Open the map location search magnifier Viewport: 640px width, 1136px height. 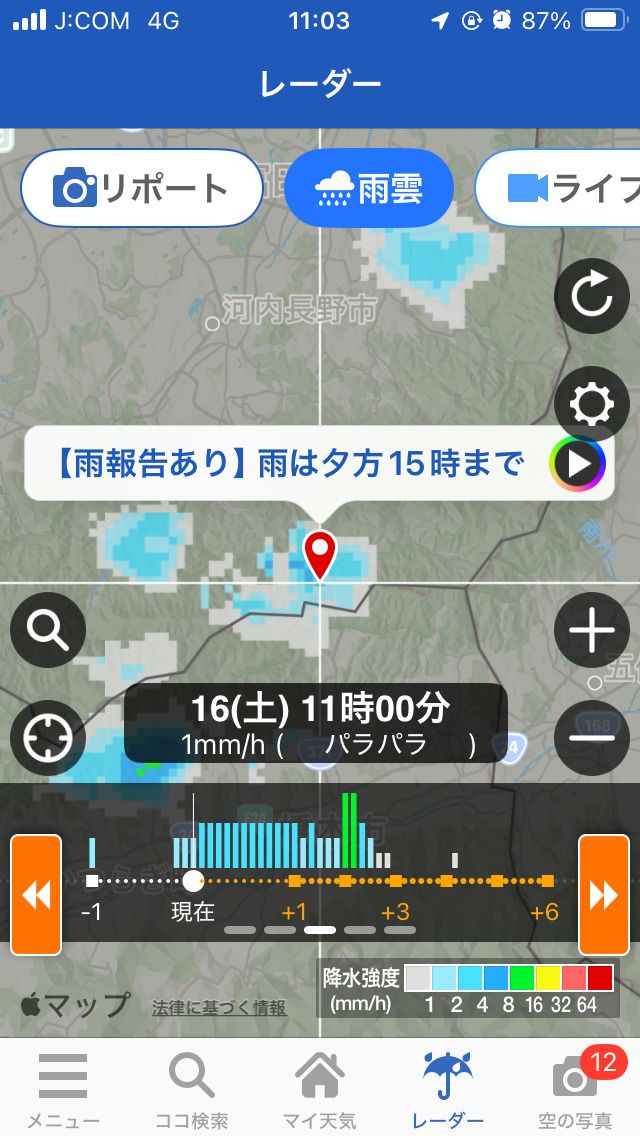point(47,630)
